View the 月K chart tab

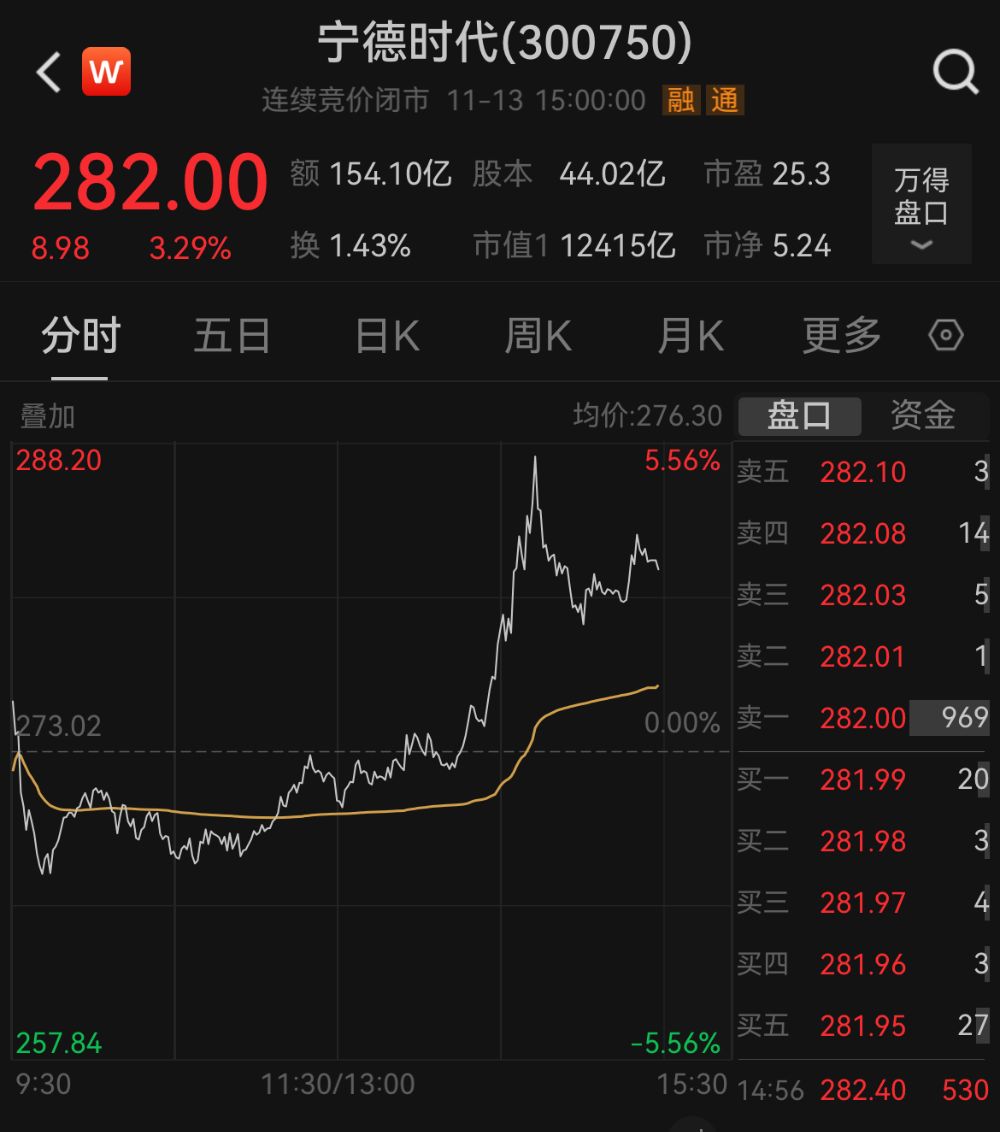[690, 336]
